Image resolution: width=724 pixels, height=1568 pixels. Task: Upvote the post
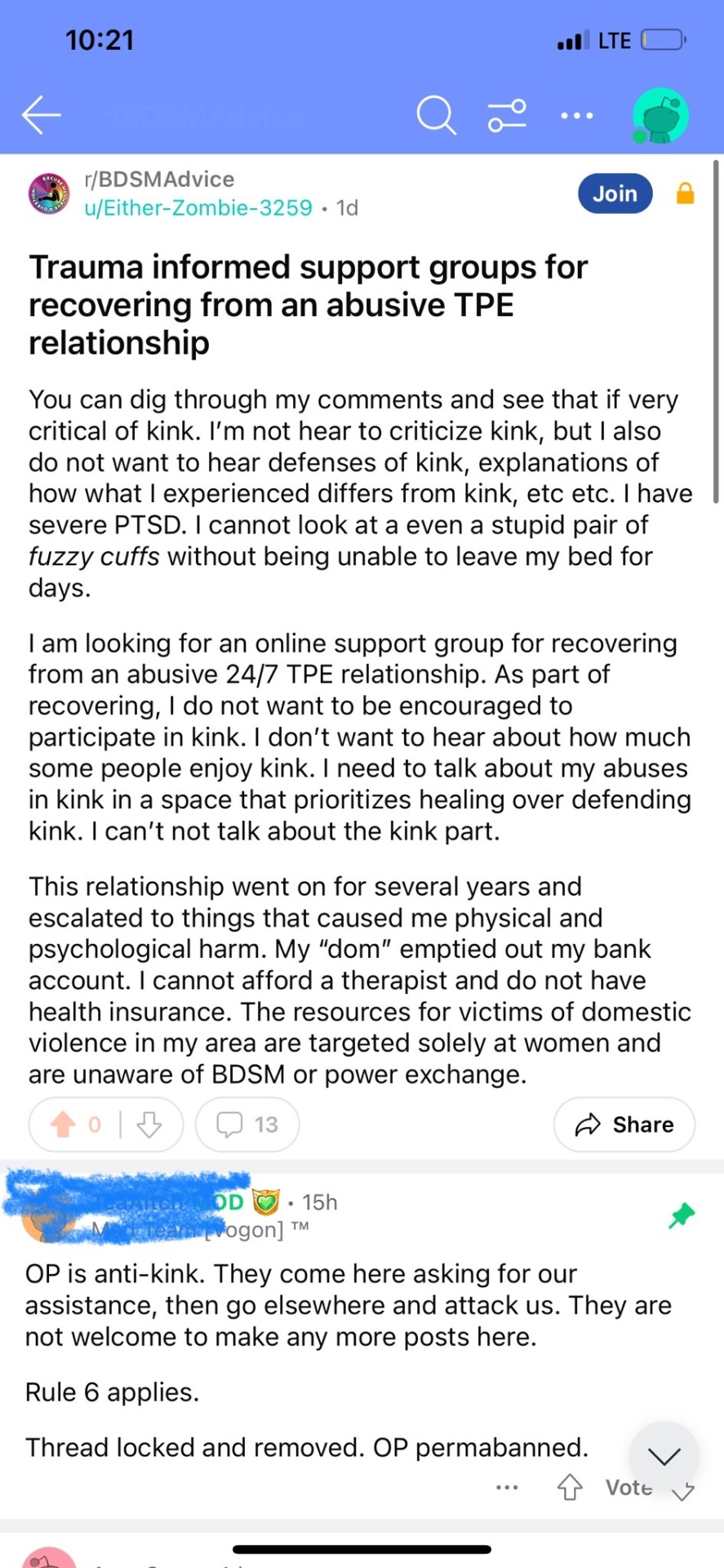coord(64,1125)
